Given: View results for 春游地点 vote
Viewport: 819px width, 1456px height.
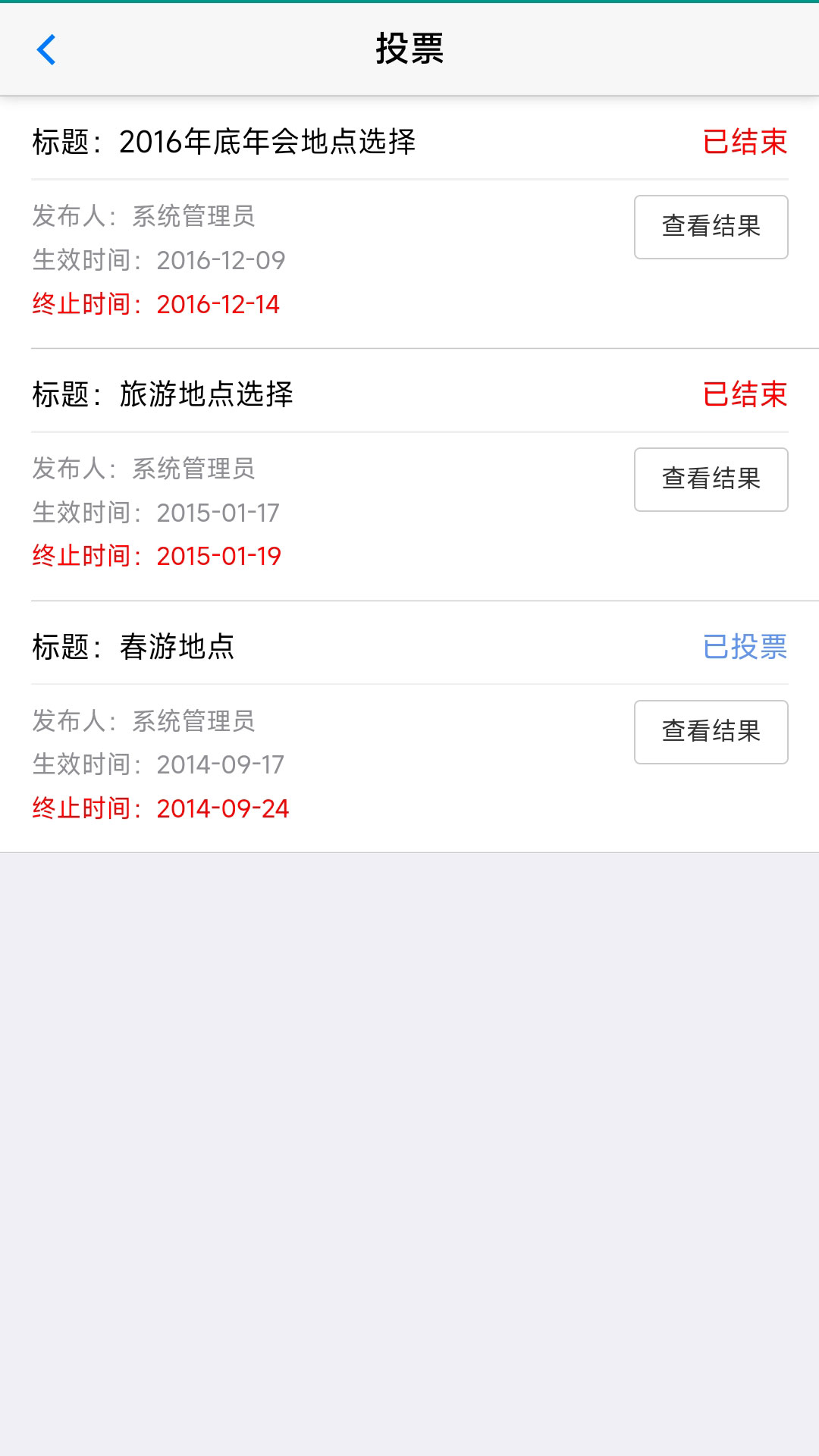Looking at the screenshot, I should point(711,732).
